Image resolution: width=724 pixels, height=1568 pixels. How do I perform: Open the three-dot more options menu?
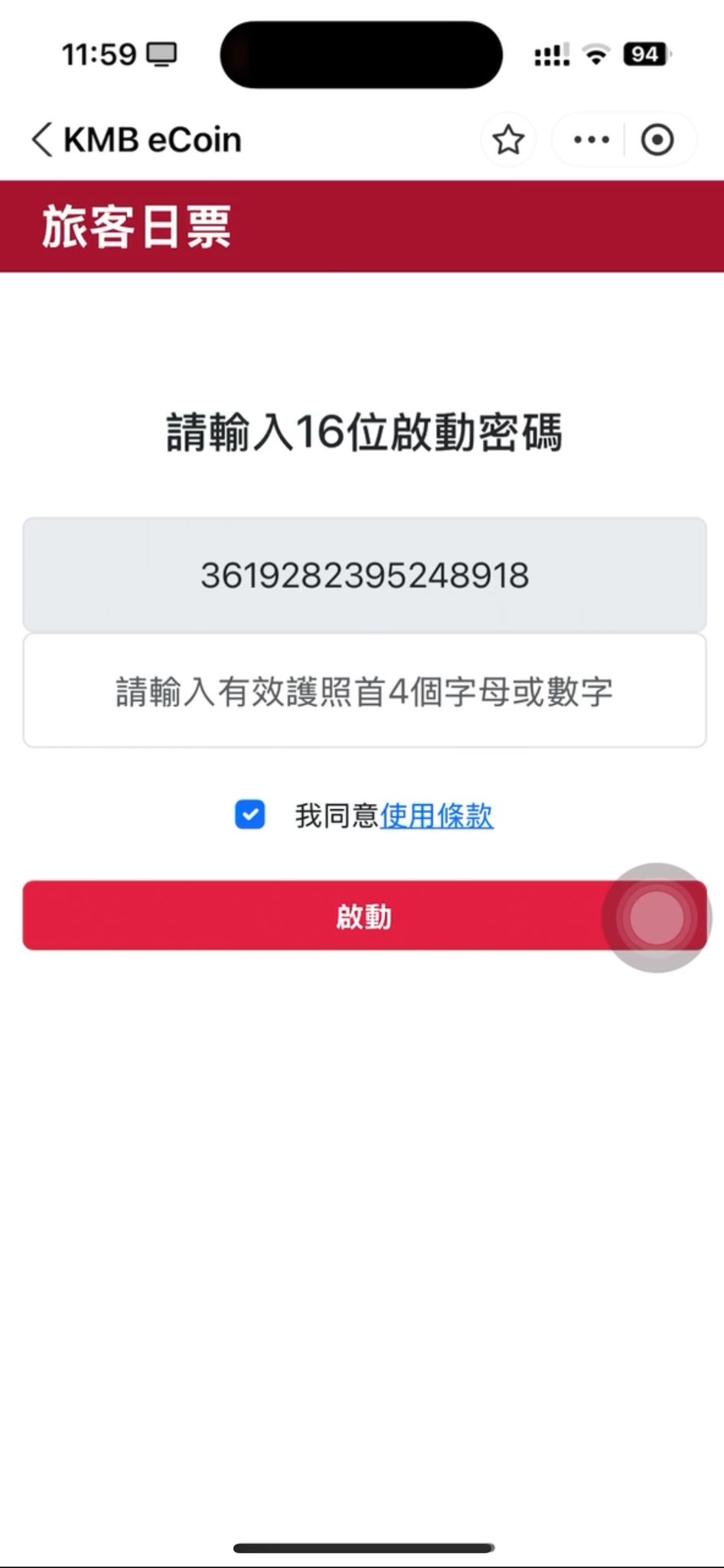pos(592,140)
